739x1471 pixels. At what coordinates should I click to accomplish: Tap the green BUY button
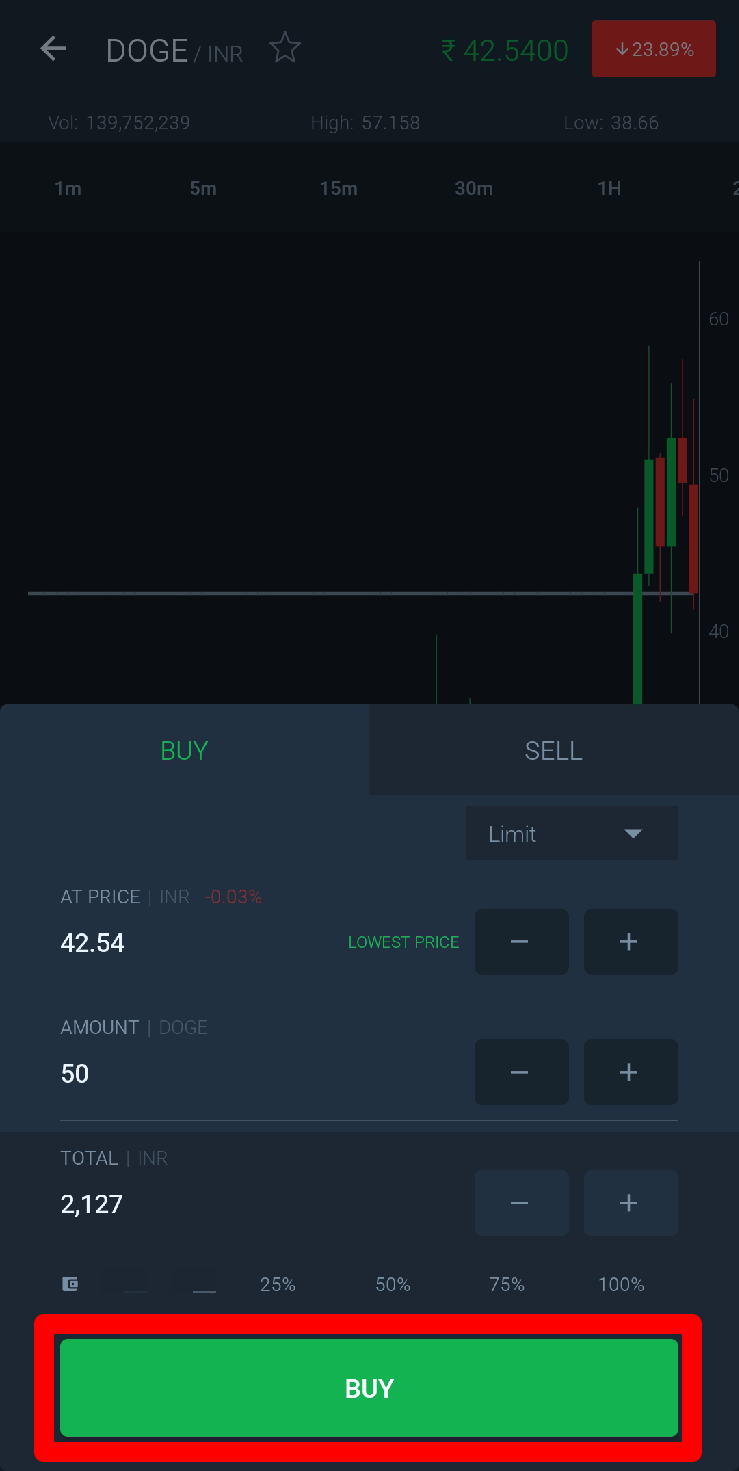(x=369, y=1388)
